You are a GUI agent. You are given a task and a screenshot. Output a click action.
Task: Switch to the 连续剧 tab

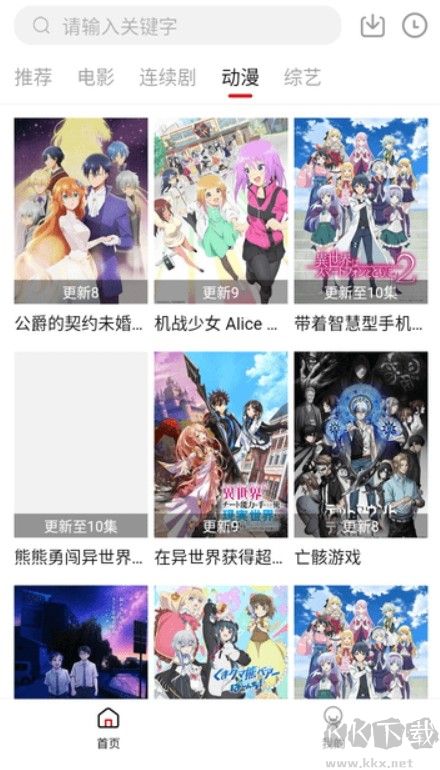click(167, 78)
